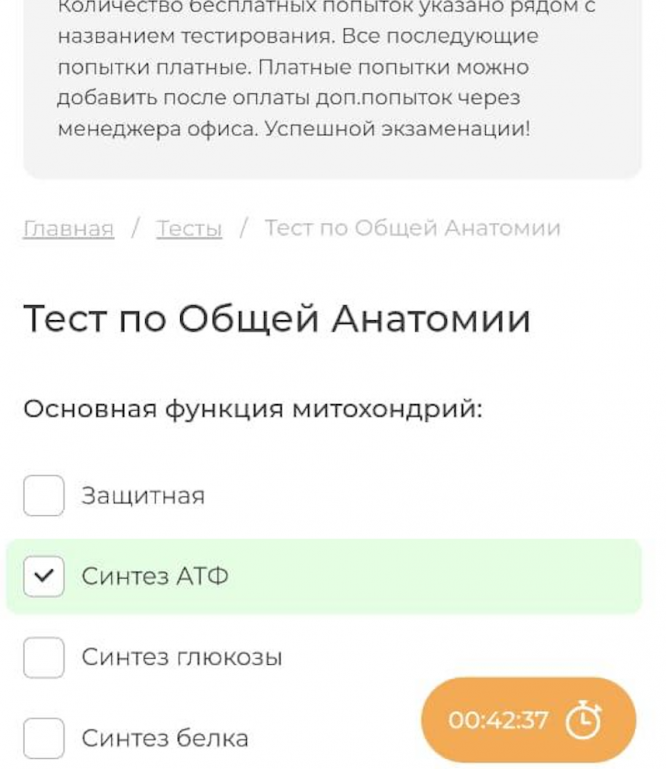
Task: Mark the Синтез белка answer checkbox
Action: point(44,738)
